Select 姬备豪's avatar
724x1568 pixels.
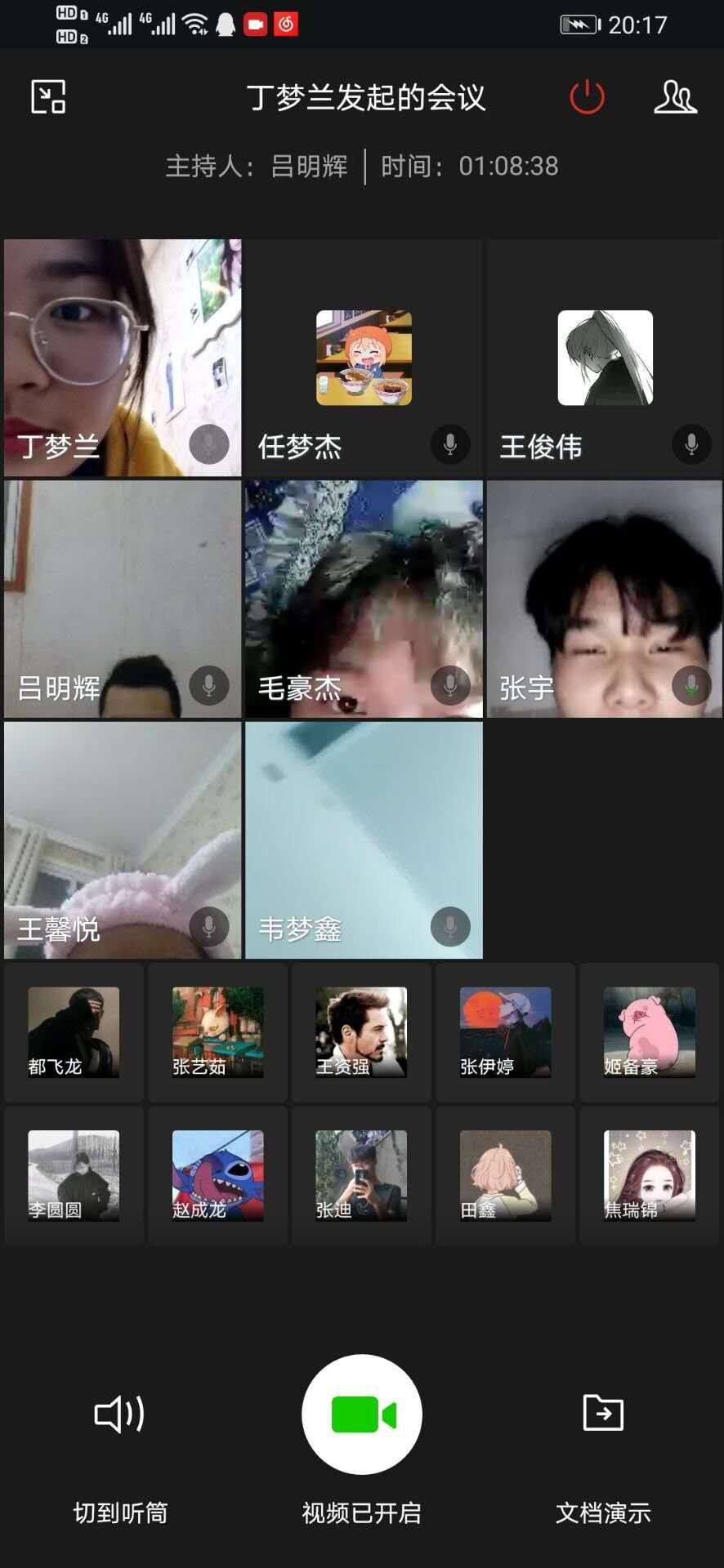coord(650,1032)
